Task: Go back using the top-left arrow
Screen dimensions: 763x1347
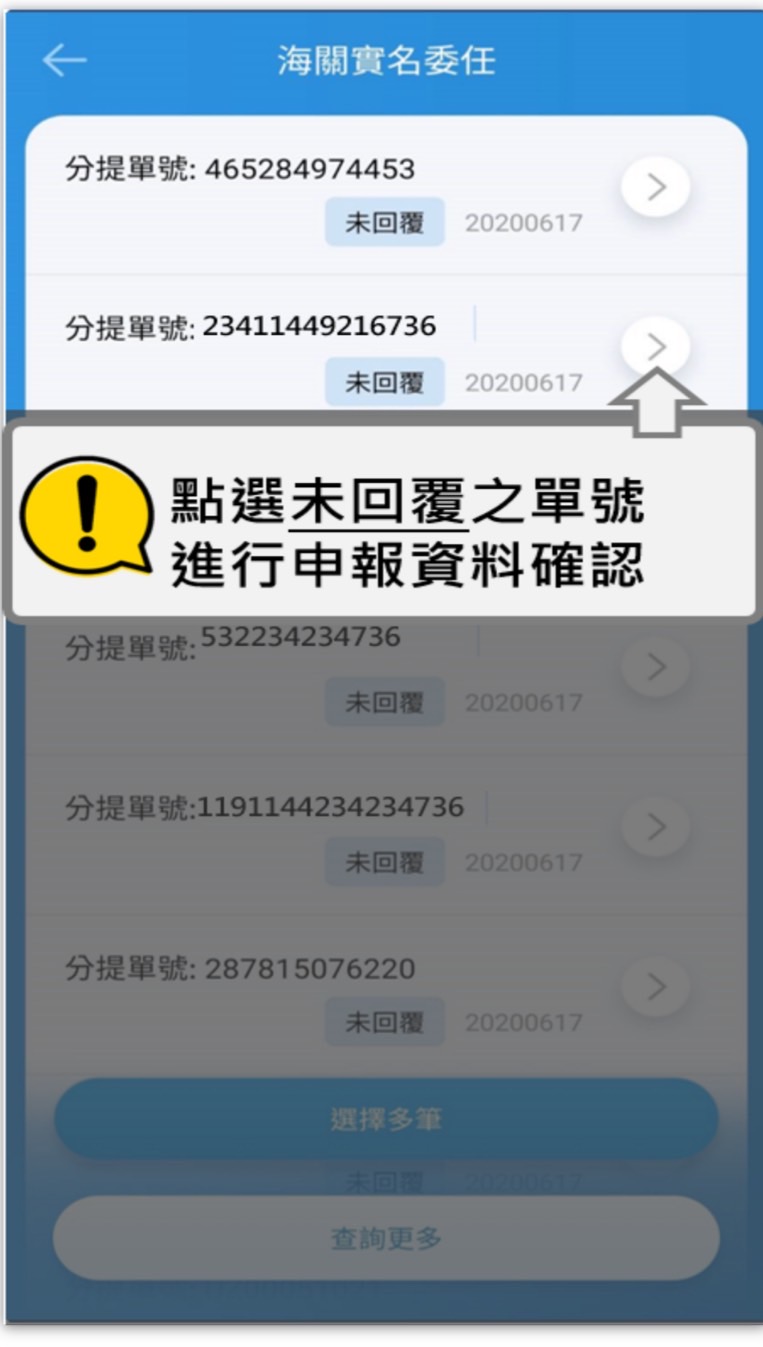Action: coord(64,61)
